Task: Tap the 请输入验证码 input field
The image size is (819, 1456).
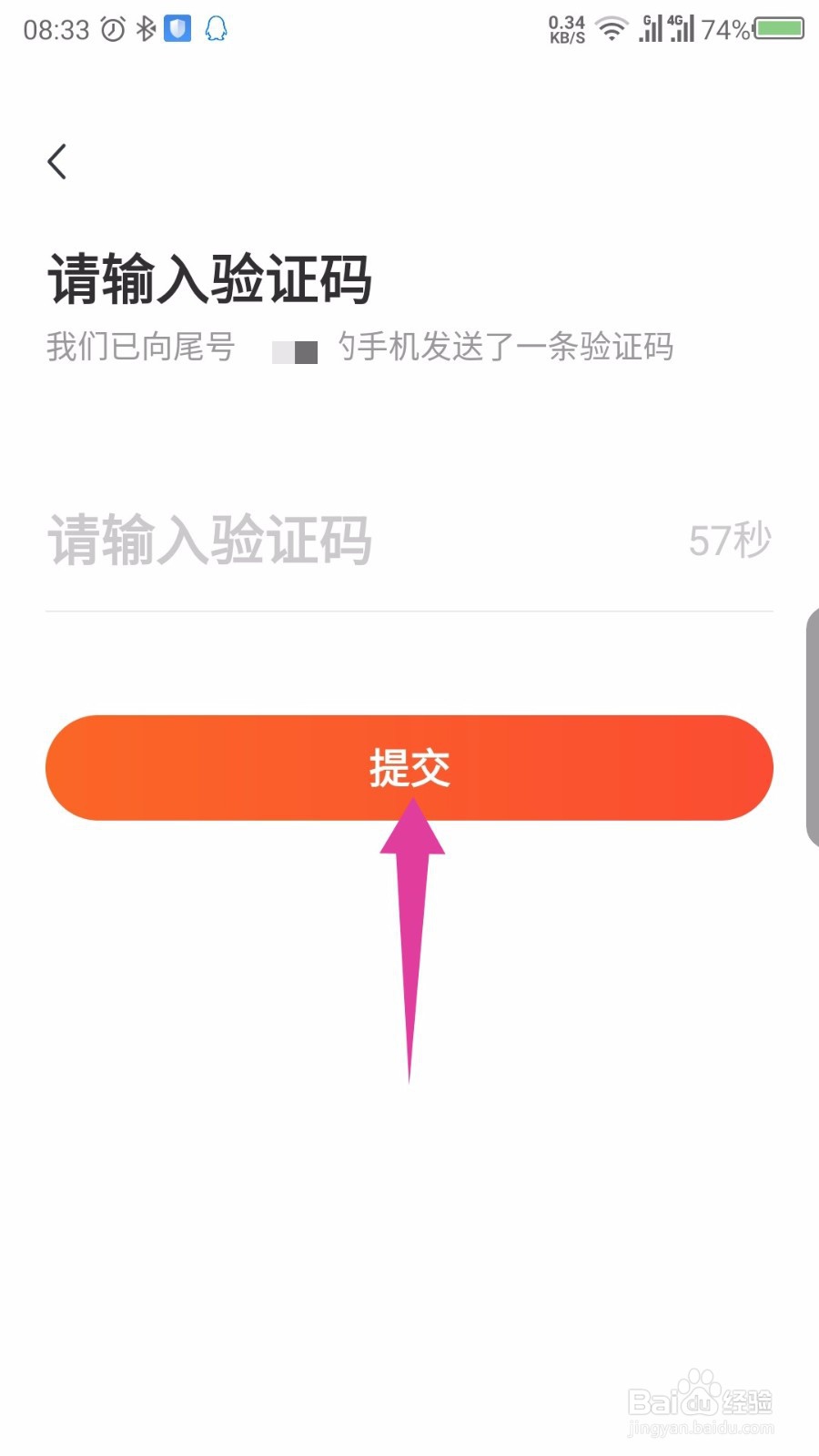Action: click(209, 541)
